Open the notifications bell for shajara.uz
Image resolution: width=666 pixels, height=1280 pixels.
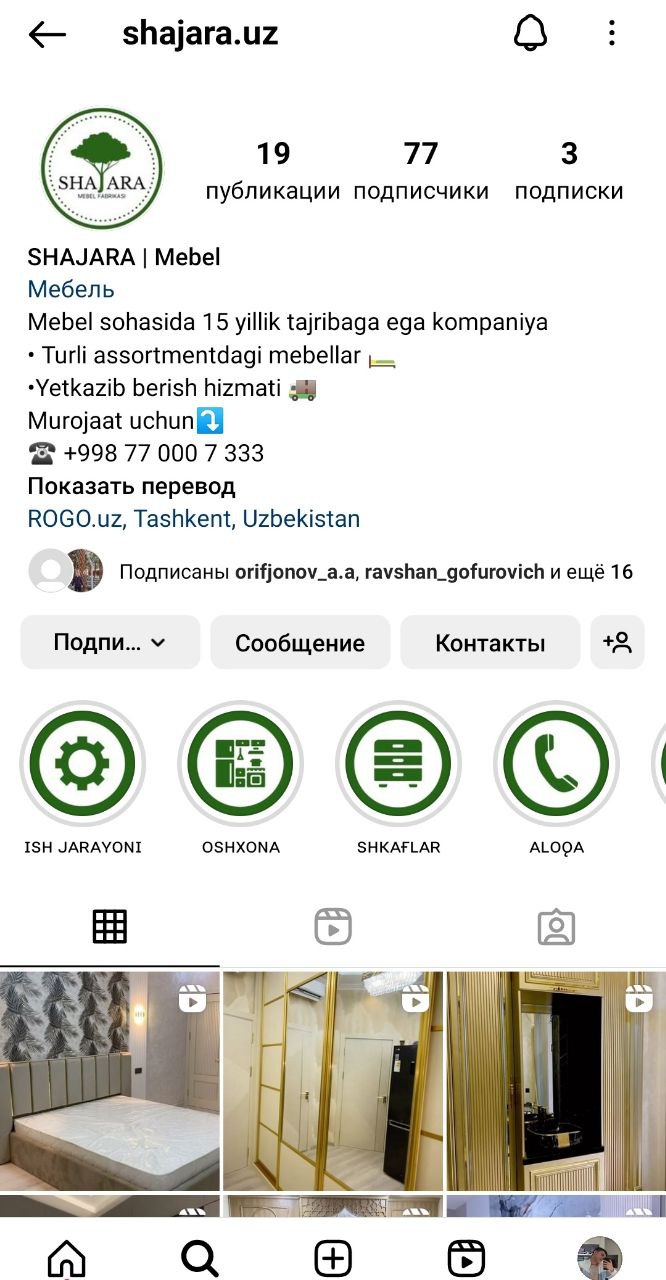(x=531, y=34)
